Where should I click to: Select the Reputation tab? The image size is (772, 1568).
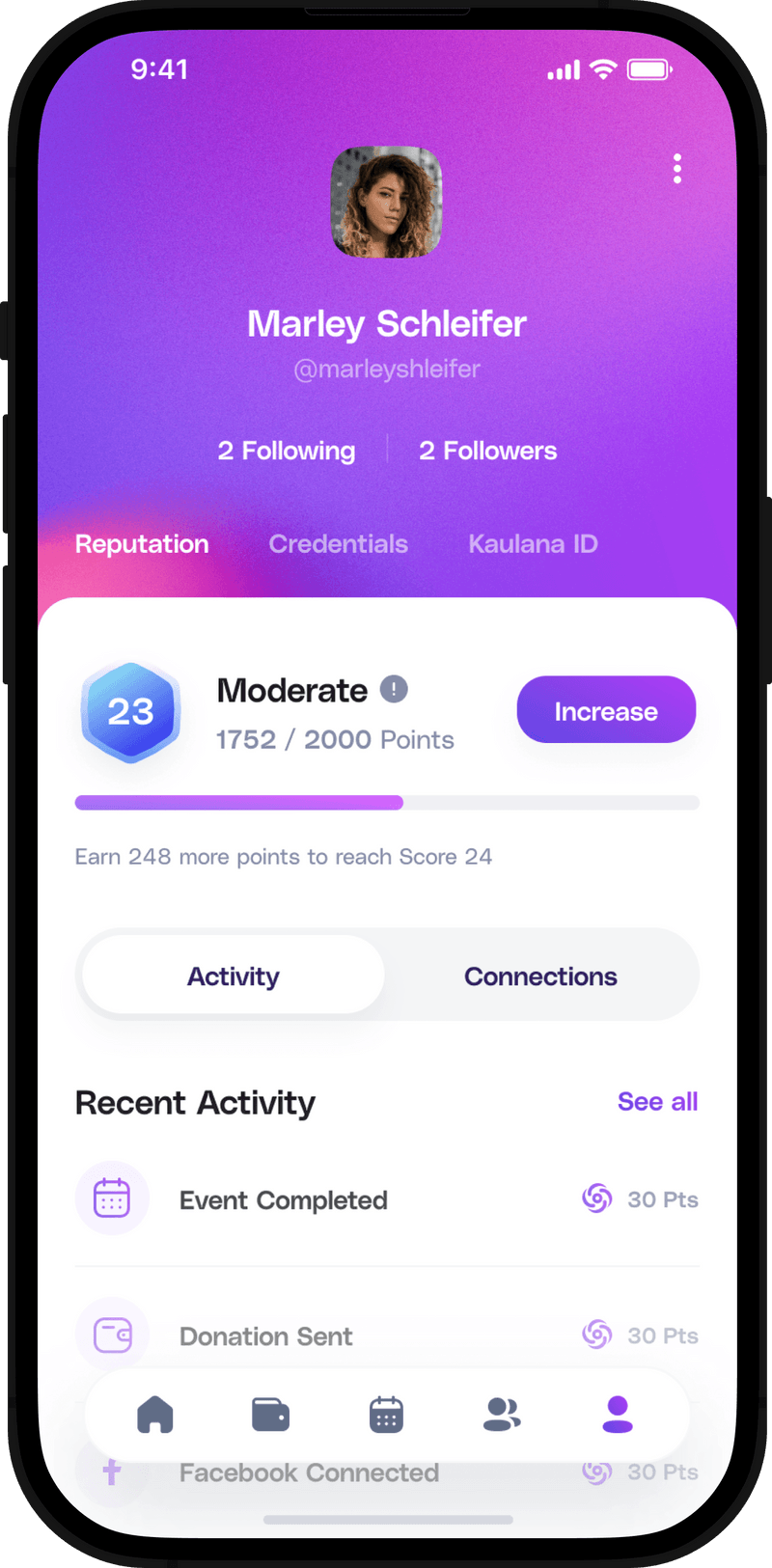(142, 544)
